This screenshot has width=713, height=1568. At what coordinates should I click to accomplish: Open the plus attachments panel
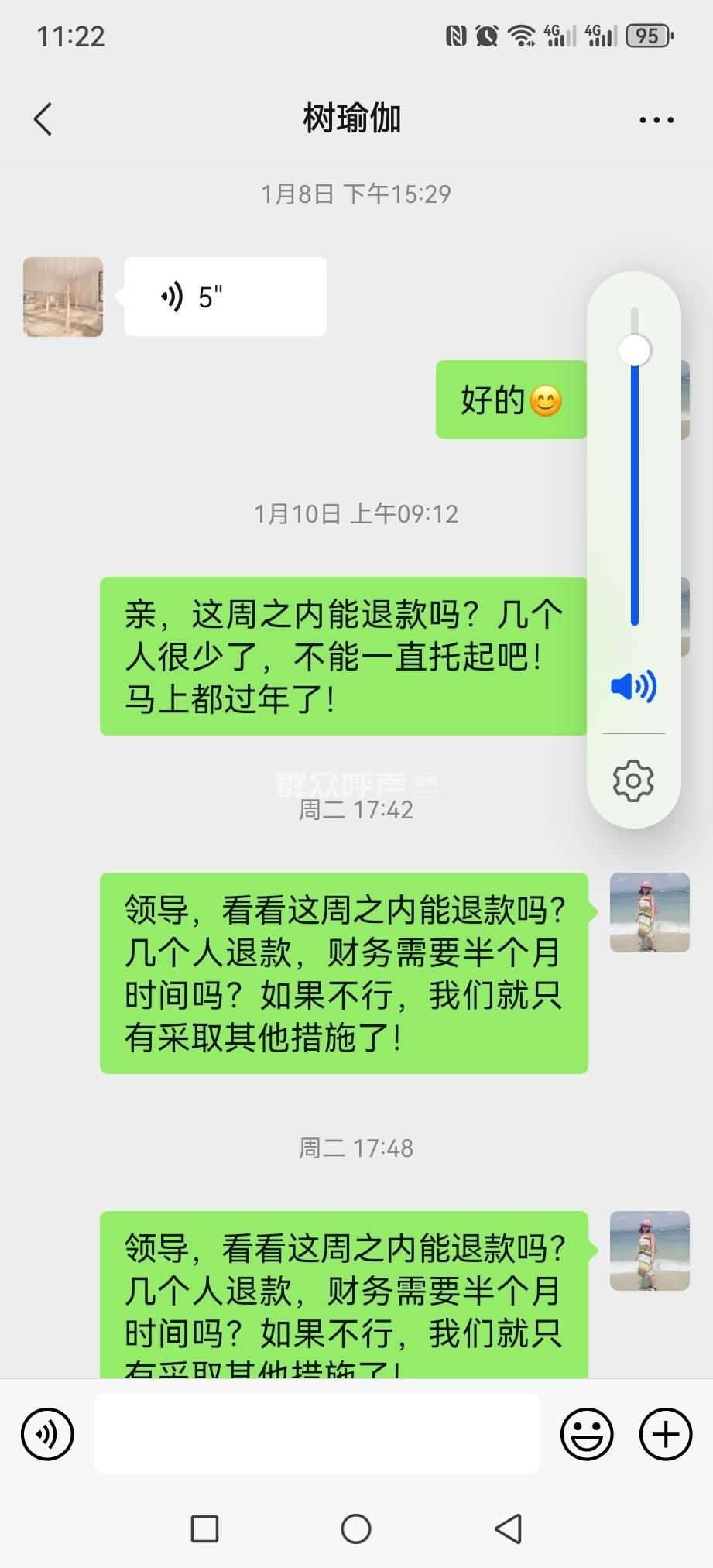click(665, 1434)
